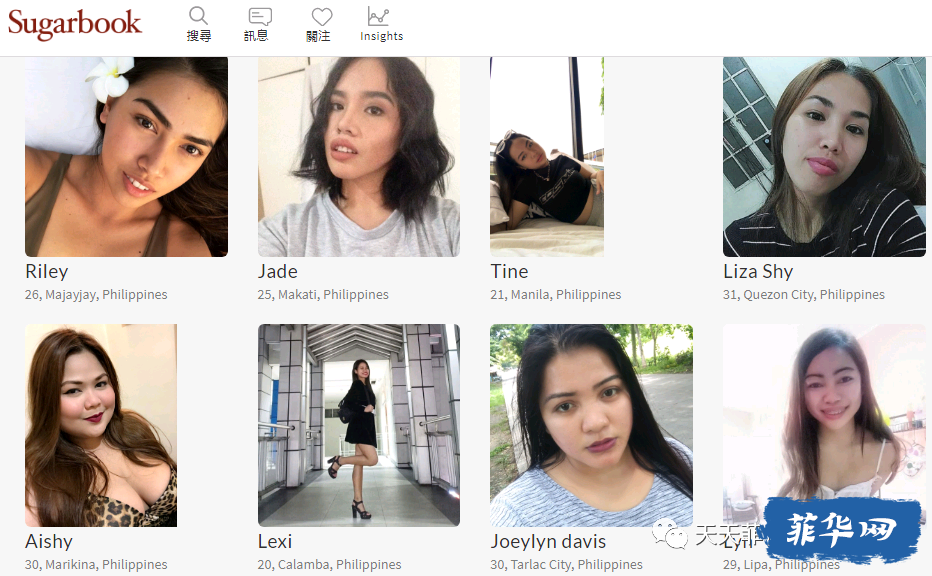Screen dimensions: 932x576
Task: Go to Sugarbook home via logo
Action: pos(75,24)
